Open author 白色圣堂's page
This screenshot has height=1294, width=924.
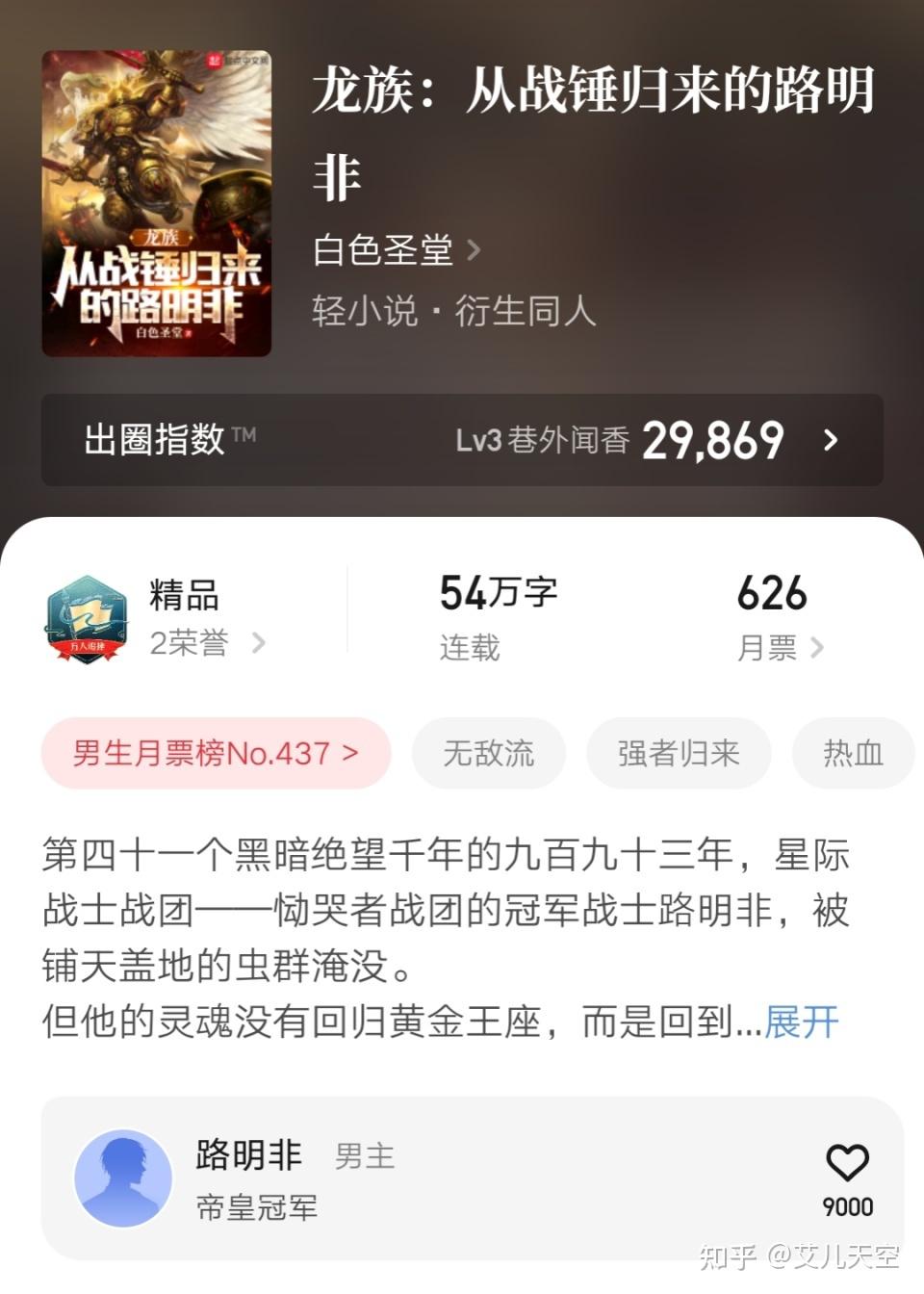pyautogui.click(x=396, y=250)
